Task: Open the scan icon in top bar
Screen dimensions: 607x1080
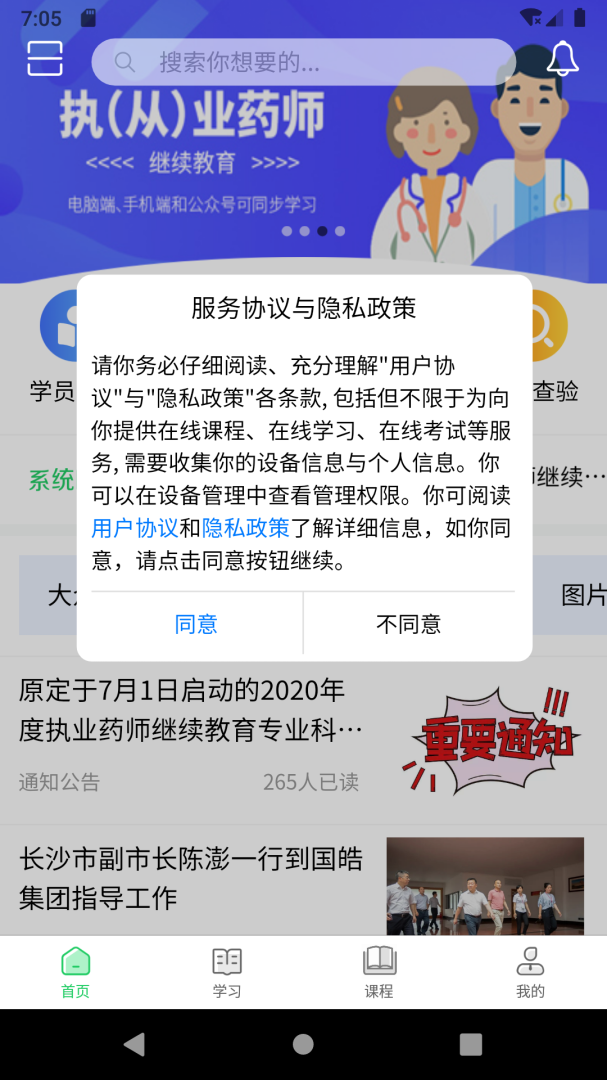Action: 45,59
